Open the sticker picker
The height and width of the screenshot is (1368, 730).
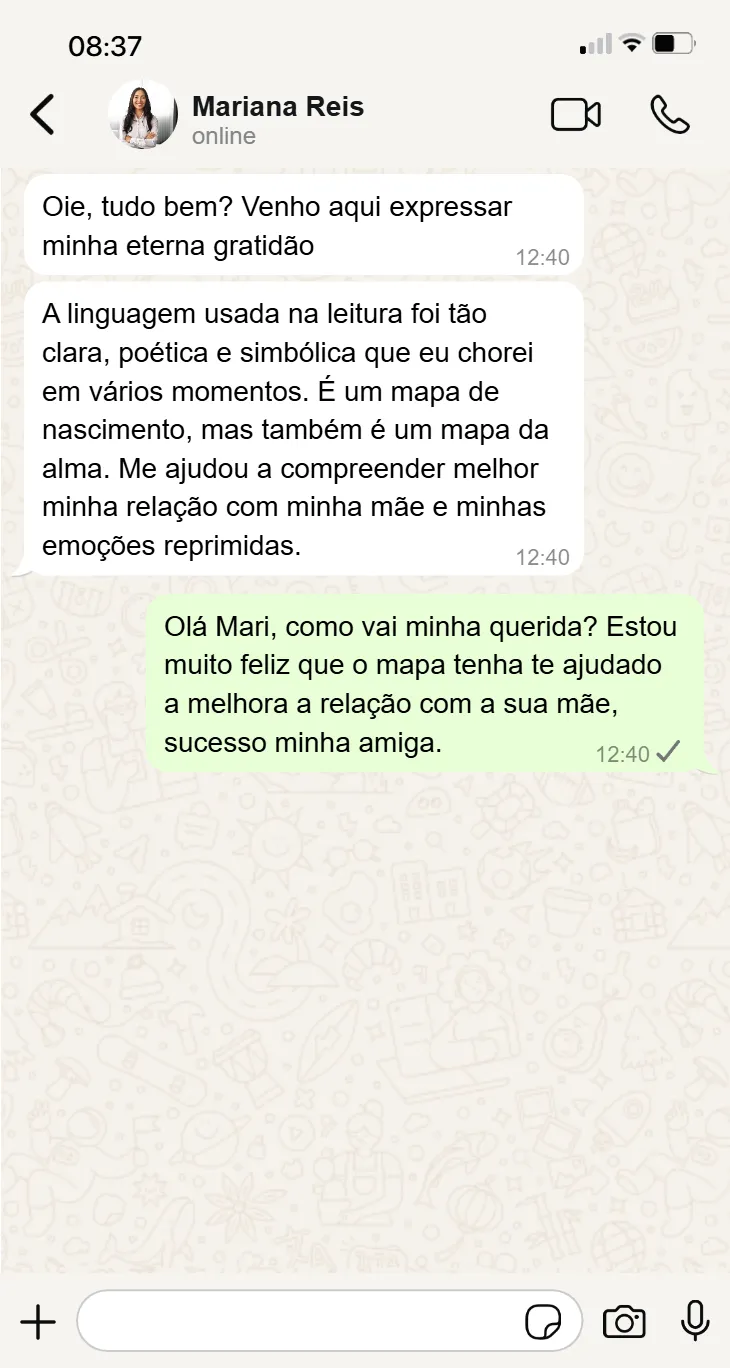[x=543, y=1322]
